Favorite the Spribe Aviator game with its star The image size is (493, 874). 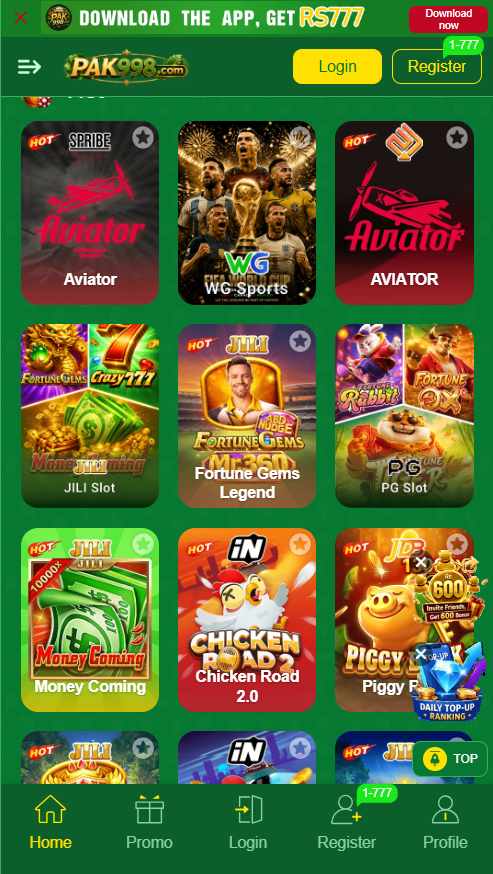coord(143,138)
